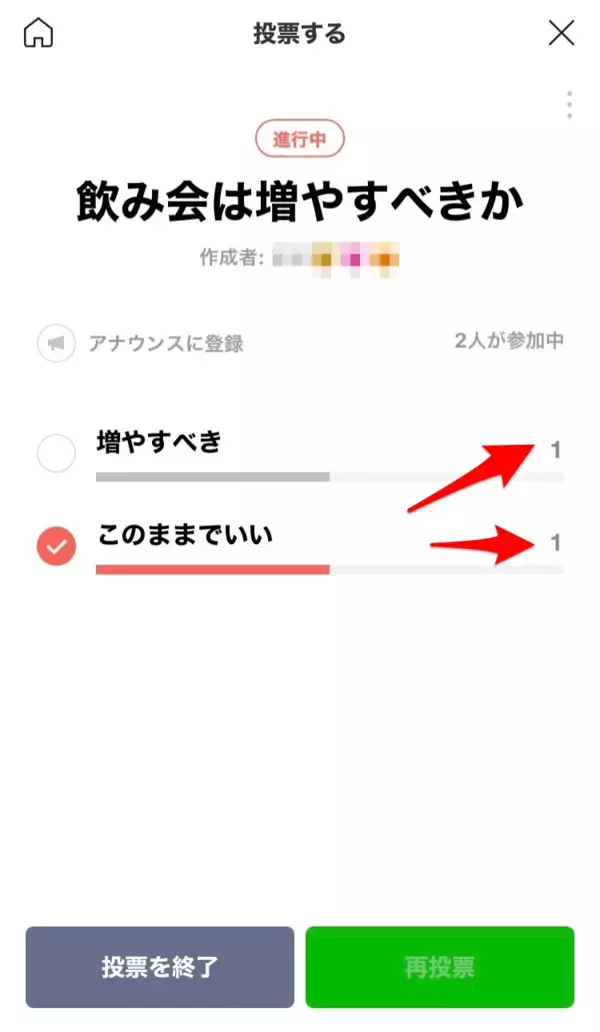Tap the green 再投票 button
The image size is (600, 1032).
tap(440, 967)
